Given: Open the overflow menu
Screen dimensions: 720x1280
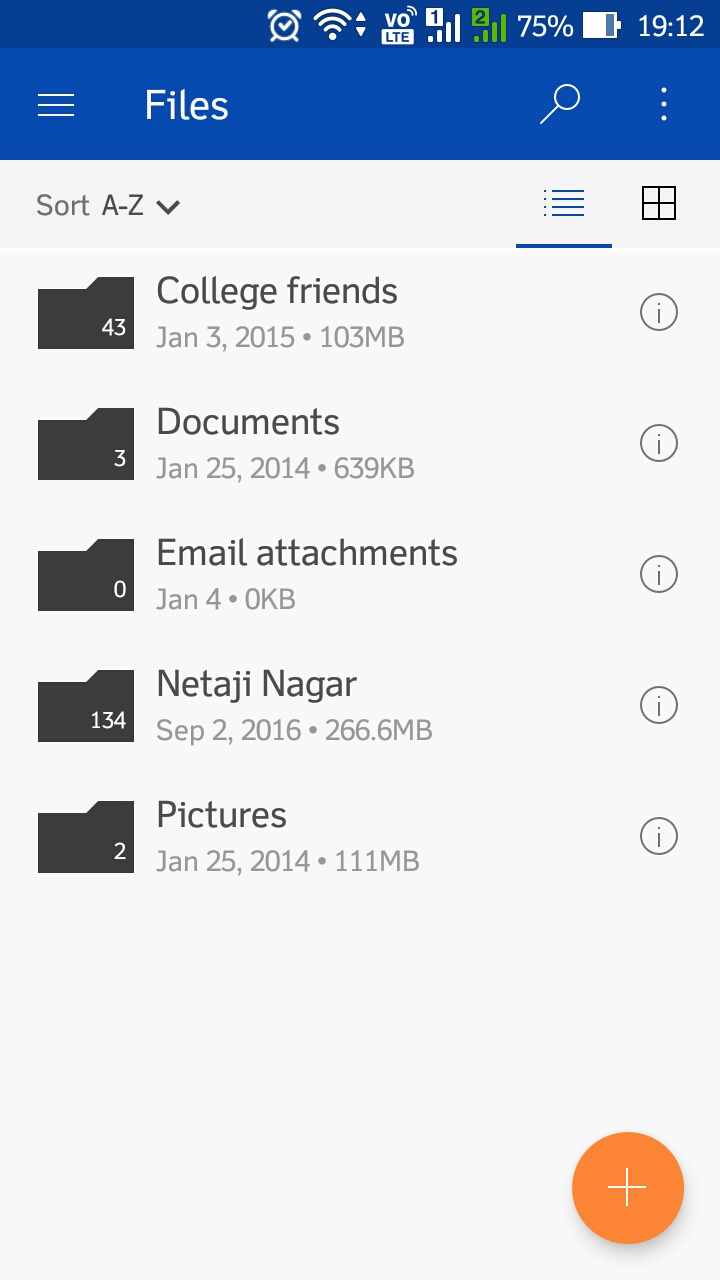Looking at the screenshot, I should (x=664, y=104).
